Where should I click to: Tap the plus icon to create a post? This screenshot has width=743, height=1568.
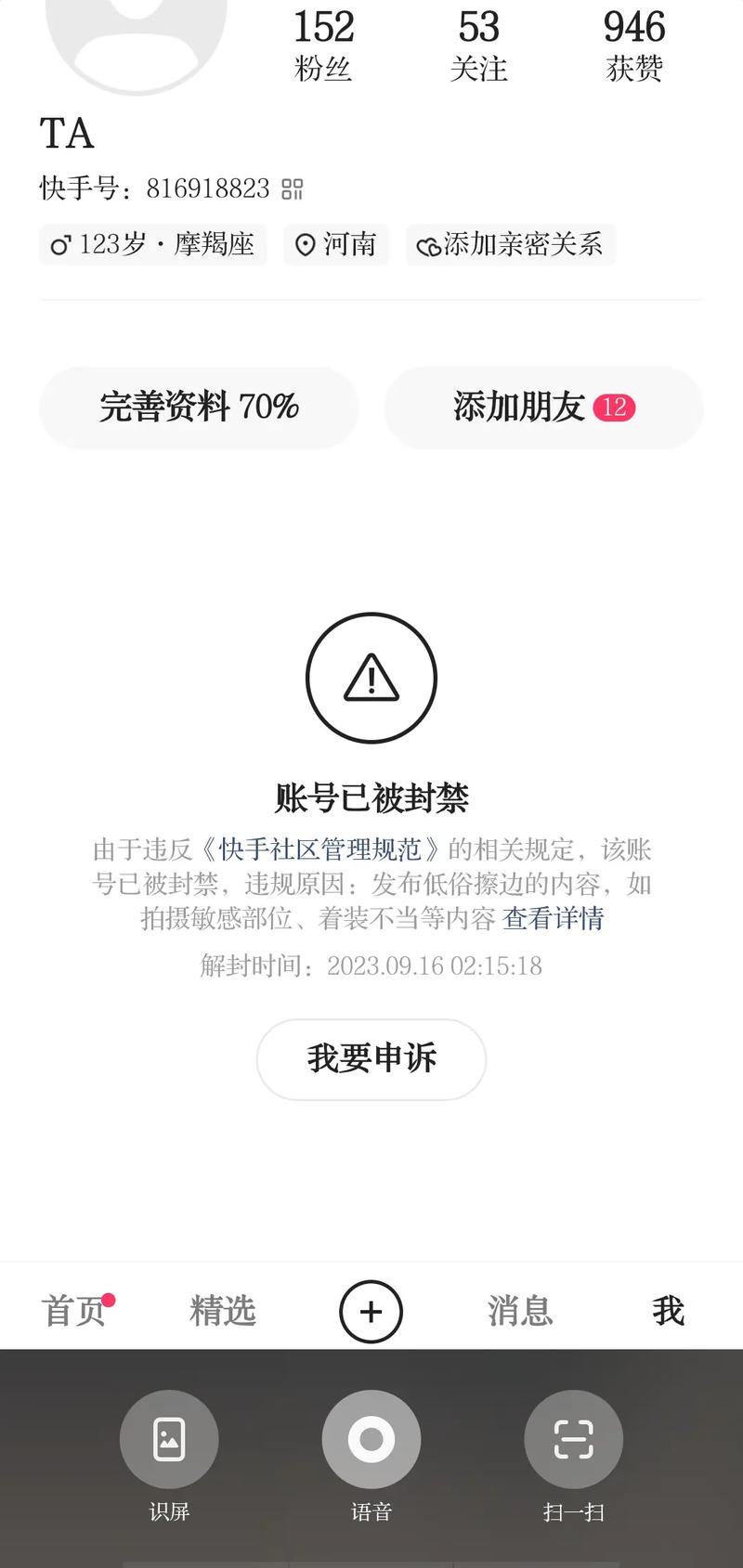click(x=371, y=1311)
